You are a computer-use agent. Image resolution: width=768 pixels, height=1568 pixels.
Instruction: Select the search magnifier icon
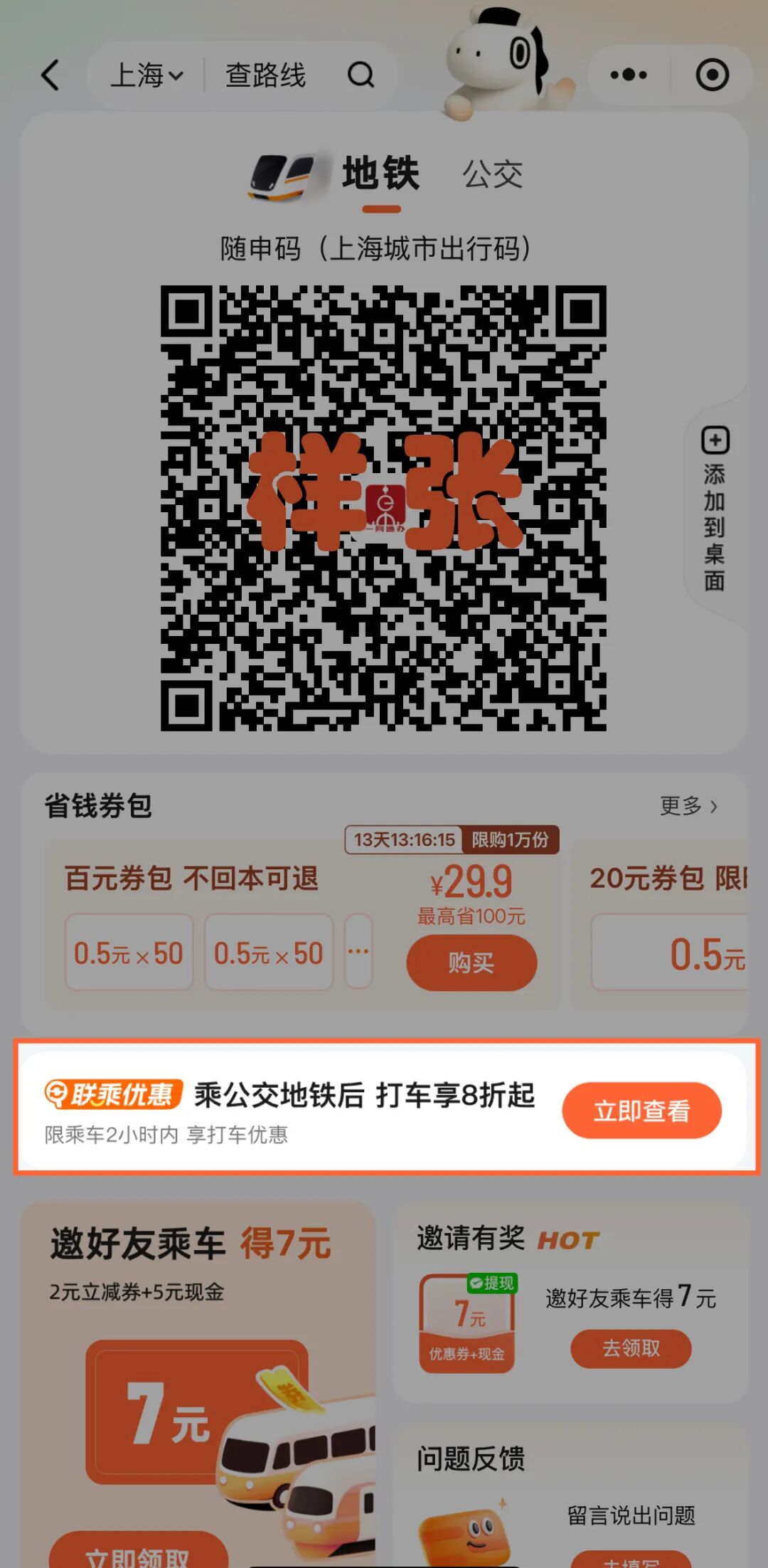361,75
